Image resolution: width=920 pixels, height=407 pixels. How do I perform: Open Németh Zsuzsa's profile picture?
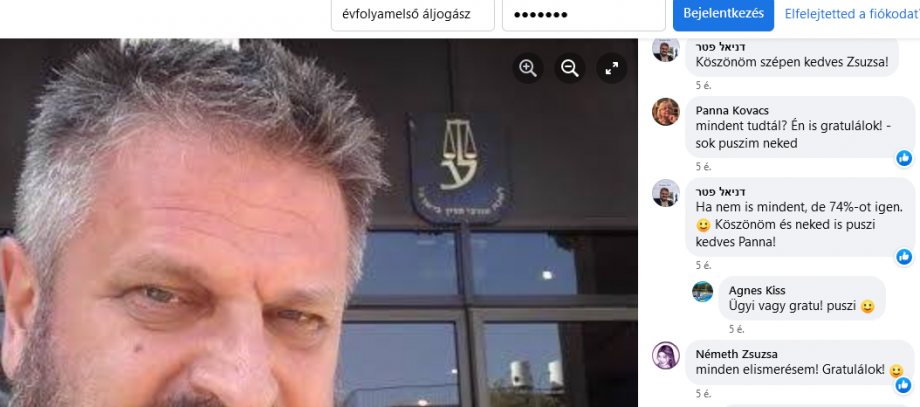[x=666, y=355]
